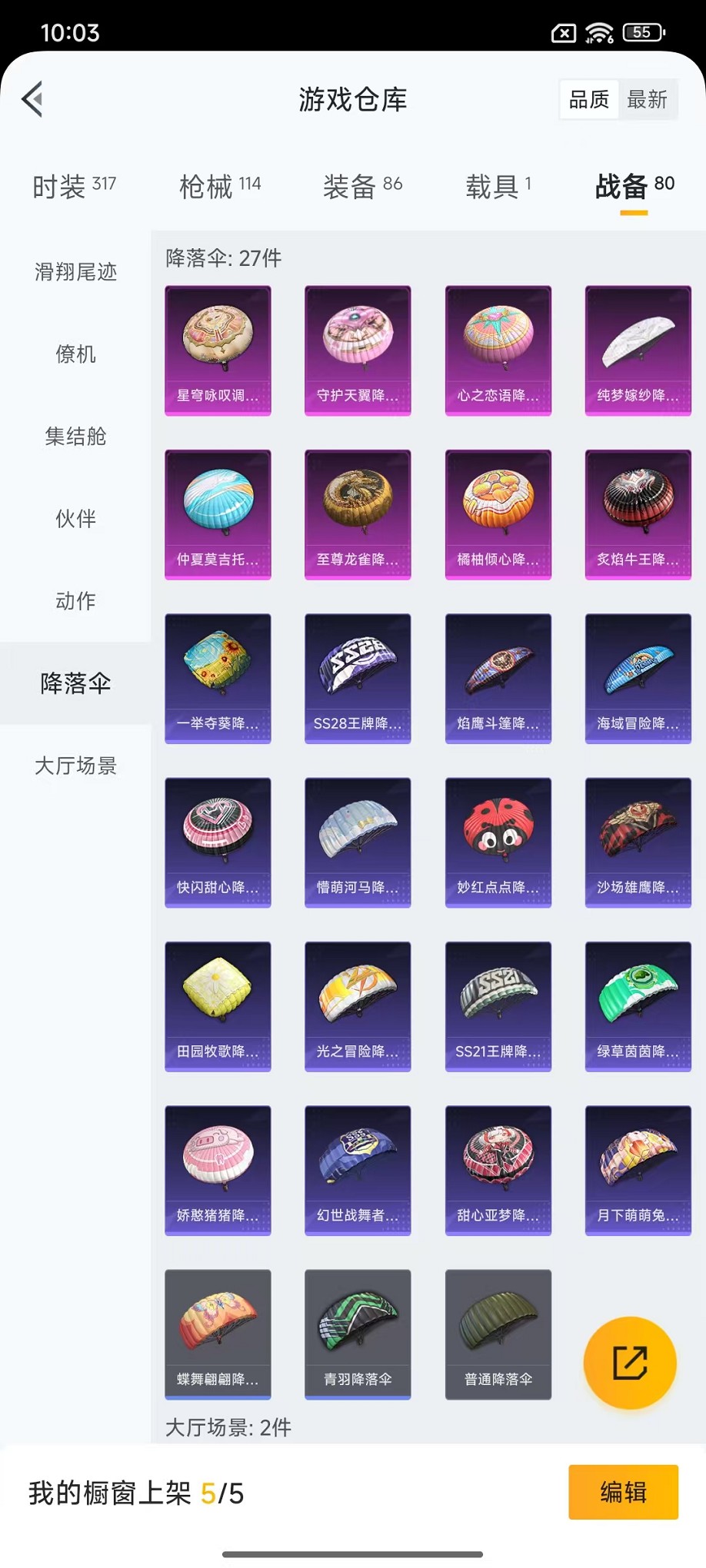Switch to the 载具 tab

pyautogui.click(x=498, y=186)
